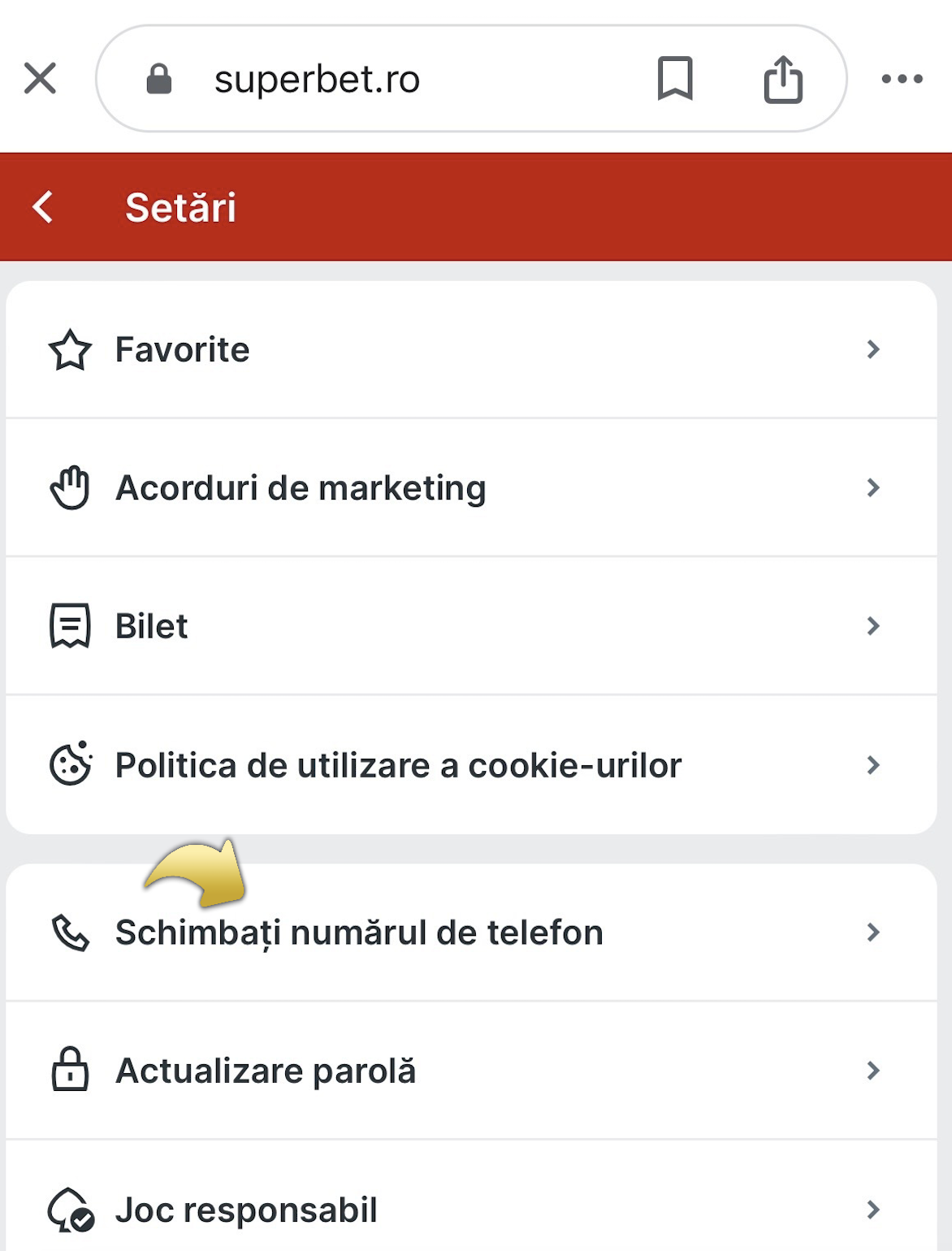Select the star icon next to Favorite
This screenshot has width=952, height=1251.
(70, 349)
